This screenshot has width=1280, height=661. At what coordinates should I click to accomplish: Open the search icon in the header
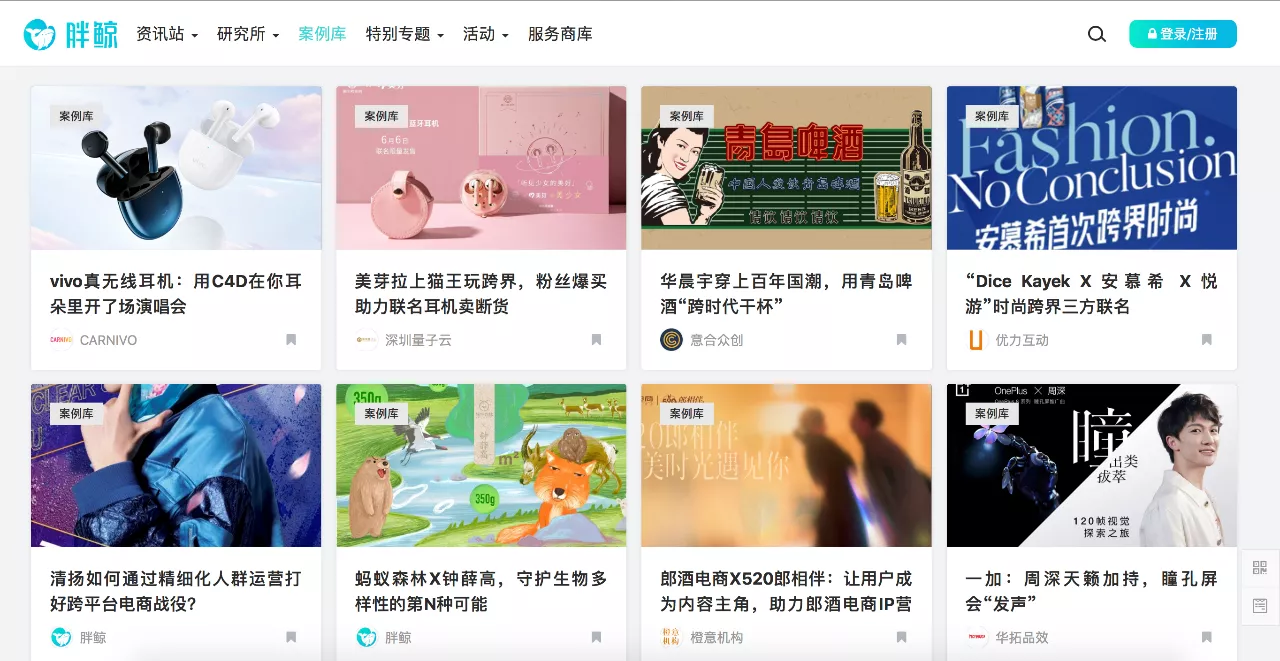(1097, 34)
